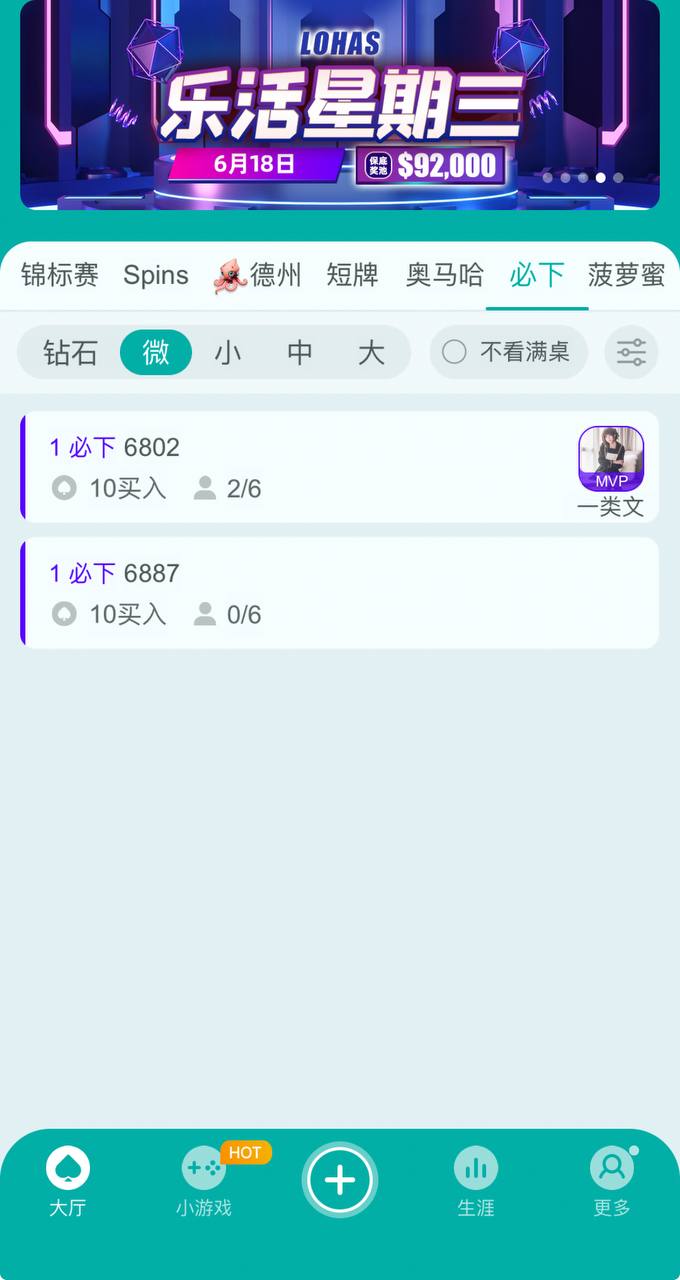Screen dimensions: 680x1280
Task: Switch to the 菠萝蜜 tab
Action: [x=626, y=275]
